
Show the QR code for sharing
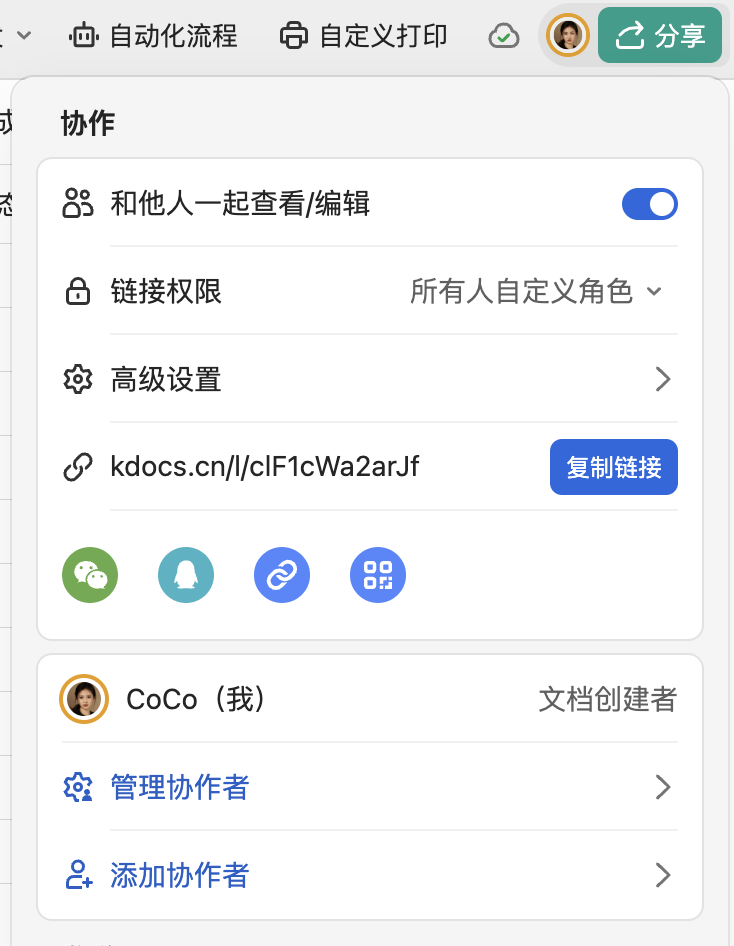[378, 575]
